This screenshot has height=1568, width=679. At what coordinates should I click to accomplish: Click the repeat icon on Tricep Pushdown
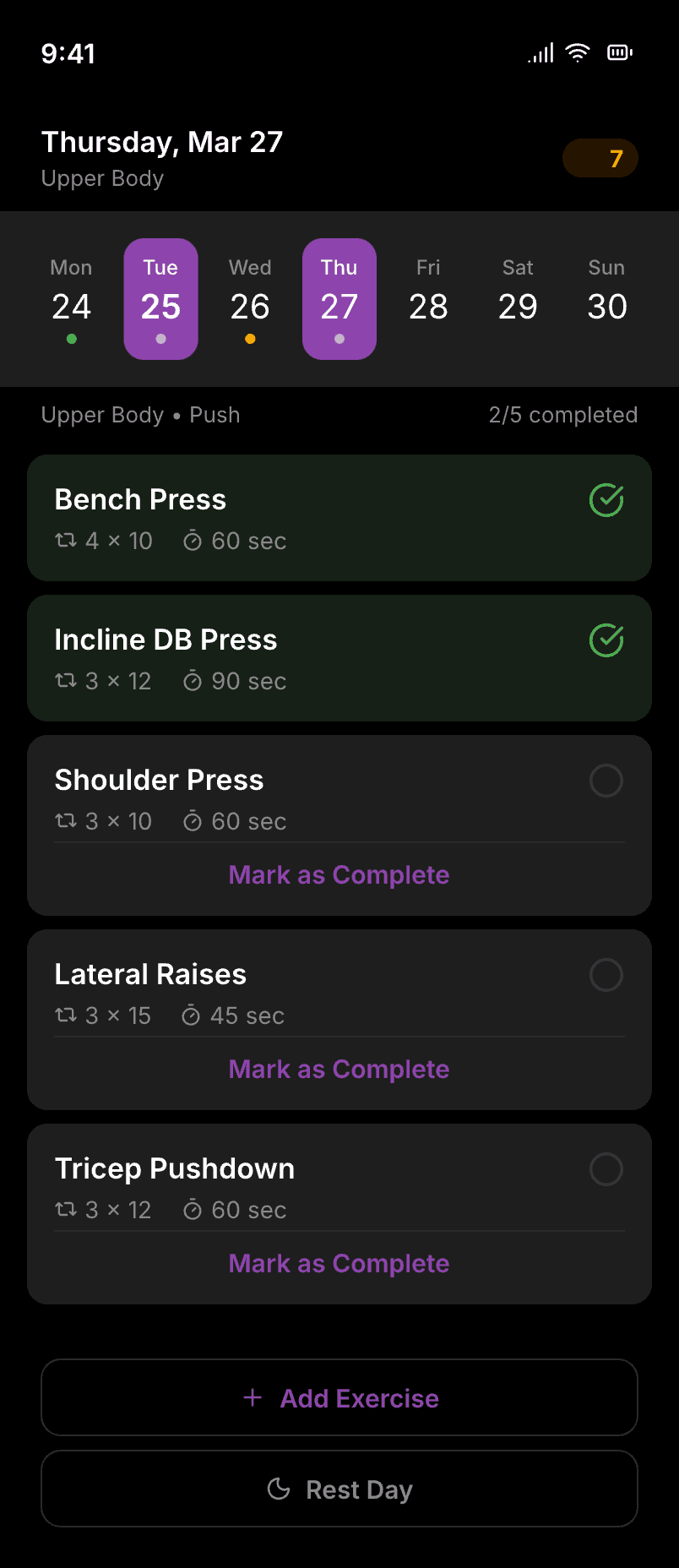pos(67,1209)
